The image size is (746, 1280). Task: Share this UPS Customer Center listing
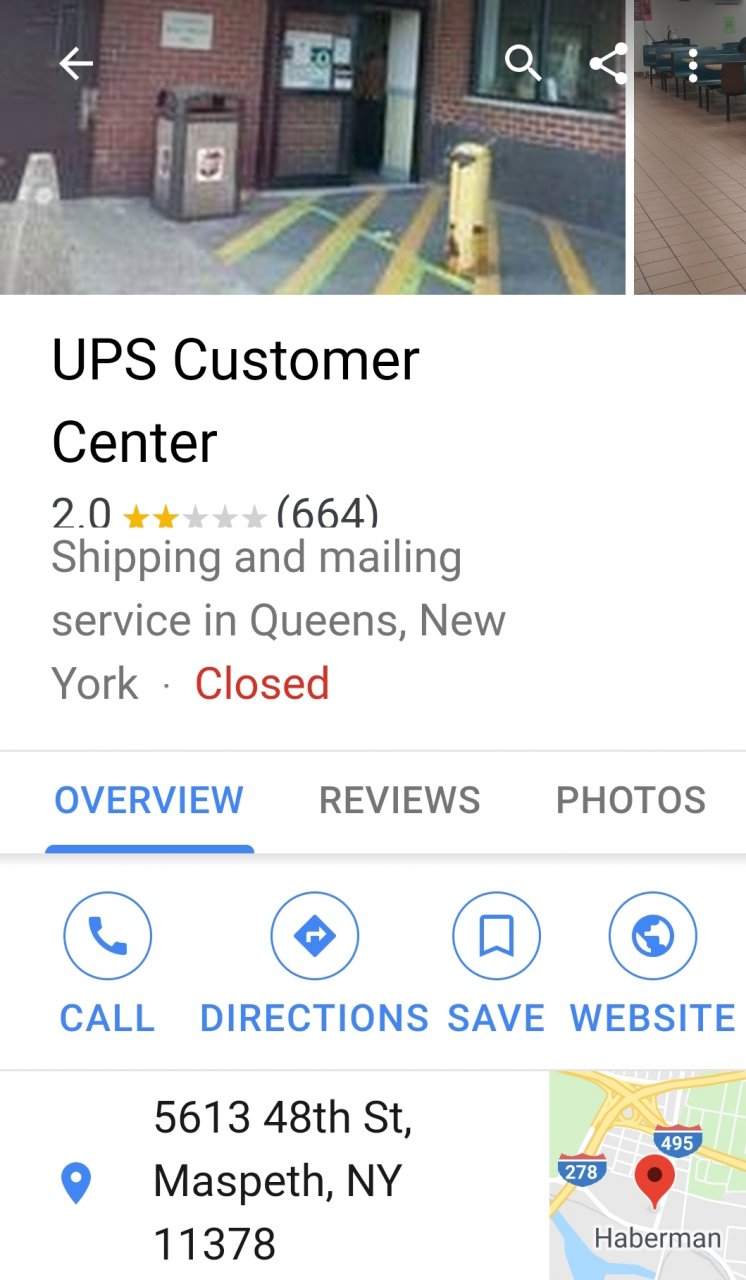[x=608, y=64]
